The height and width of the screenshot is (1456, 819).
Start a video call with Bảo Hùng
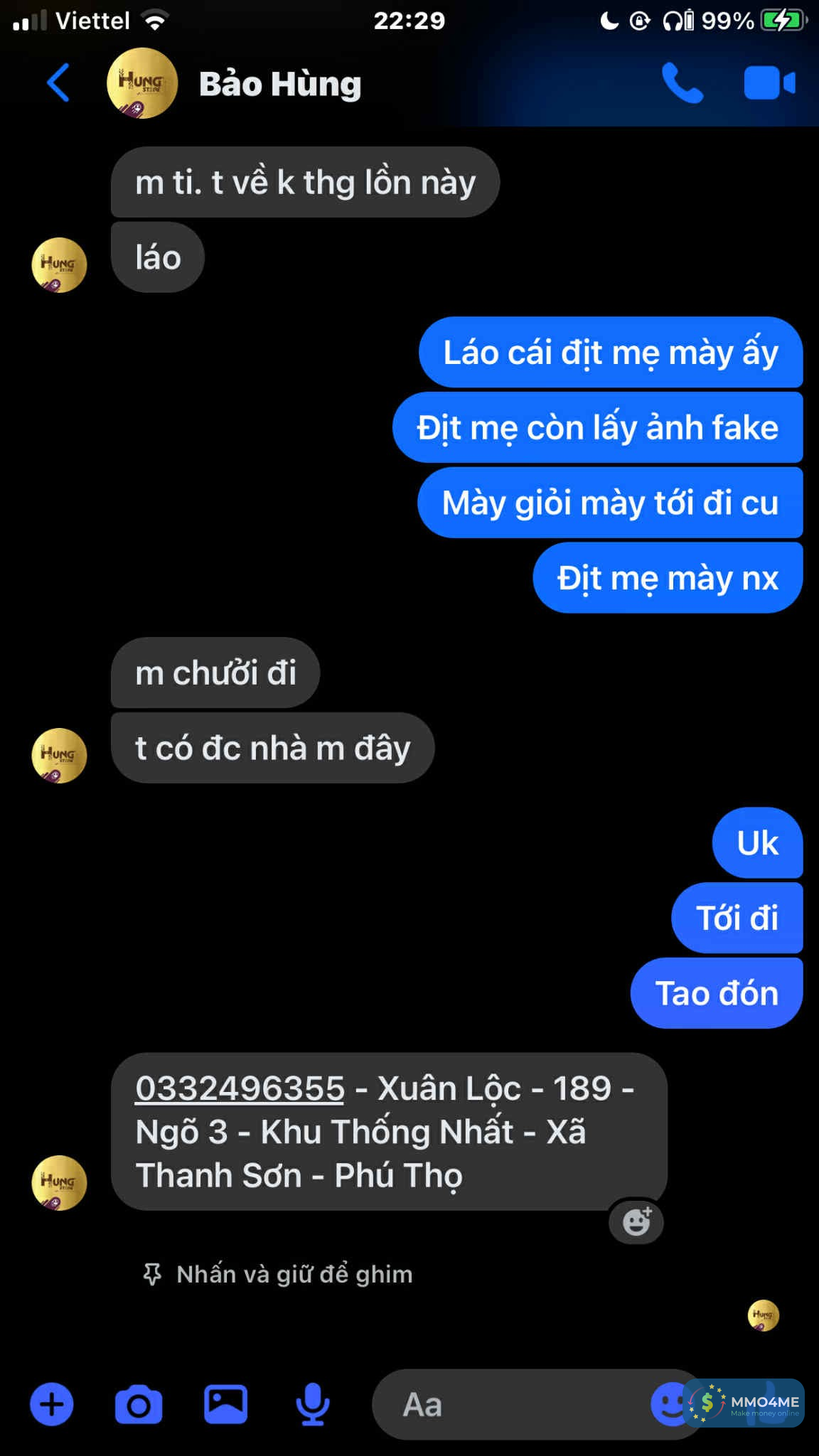tap(769, 83)
